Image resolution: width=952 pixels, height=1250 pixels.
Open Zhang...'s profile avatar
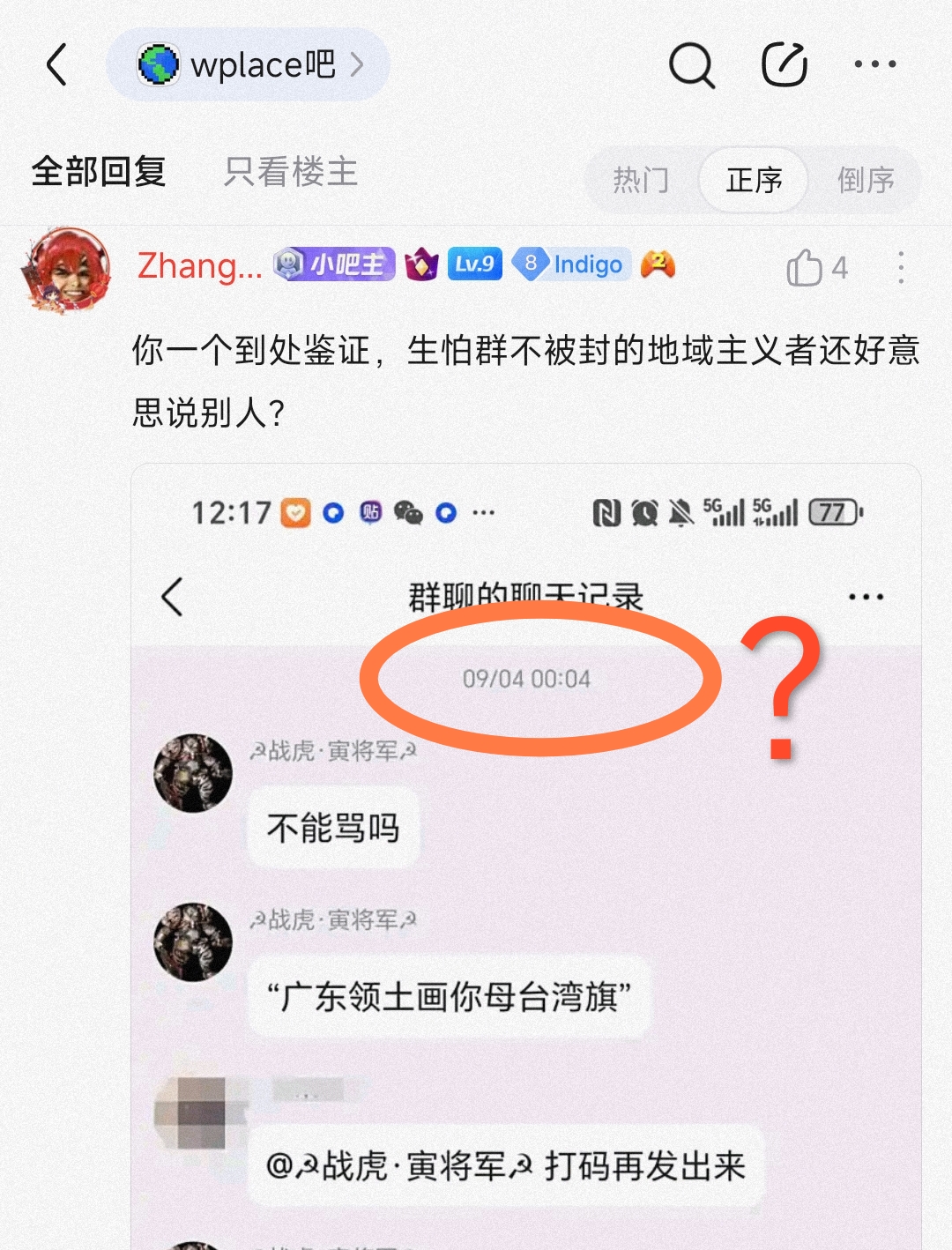66,269
